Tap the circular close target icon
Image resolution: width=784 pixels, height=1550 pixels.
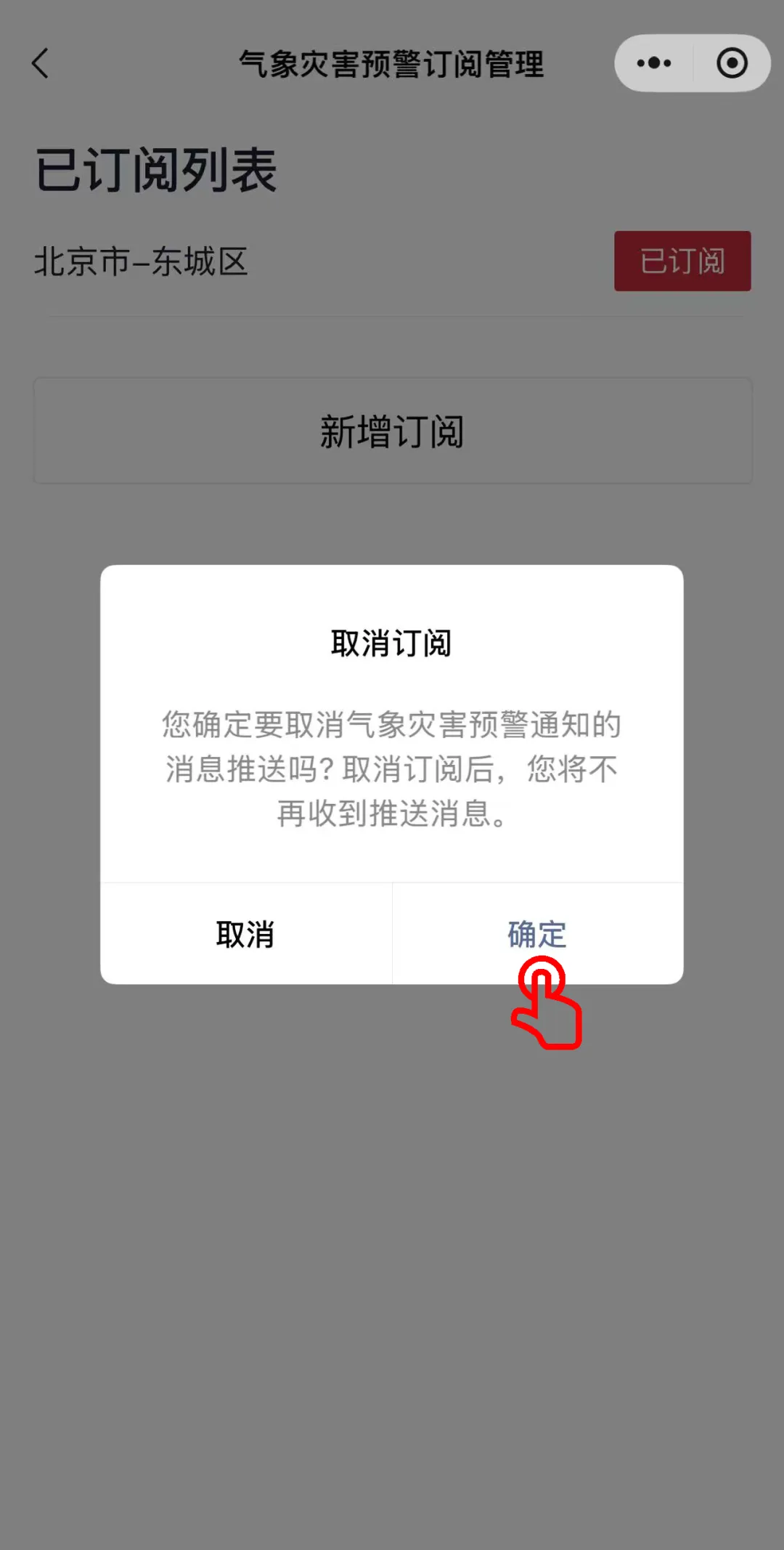tap(732, 63)
